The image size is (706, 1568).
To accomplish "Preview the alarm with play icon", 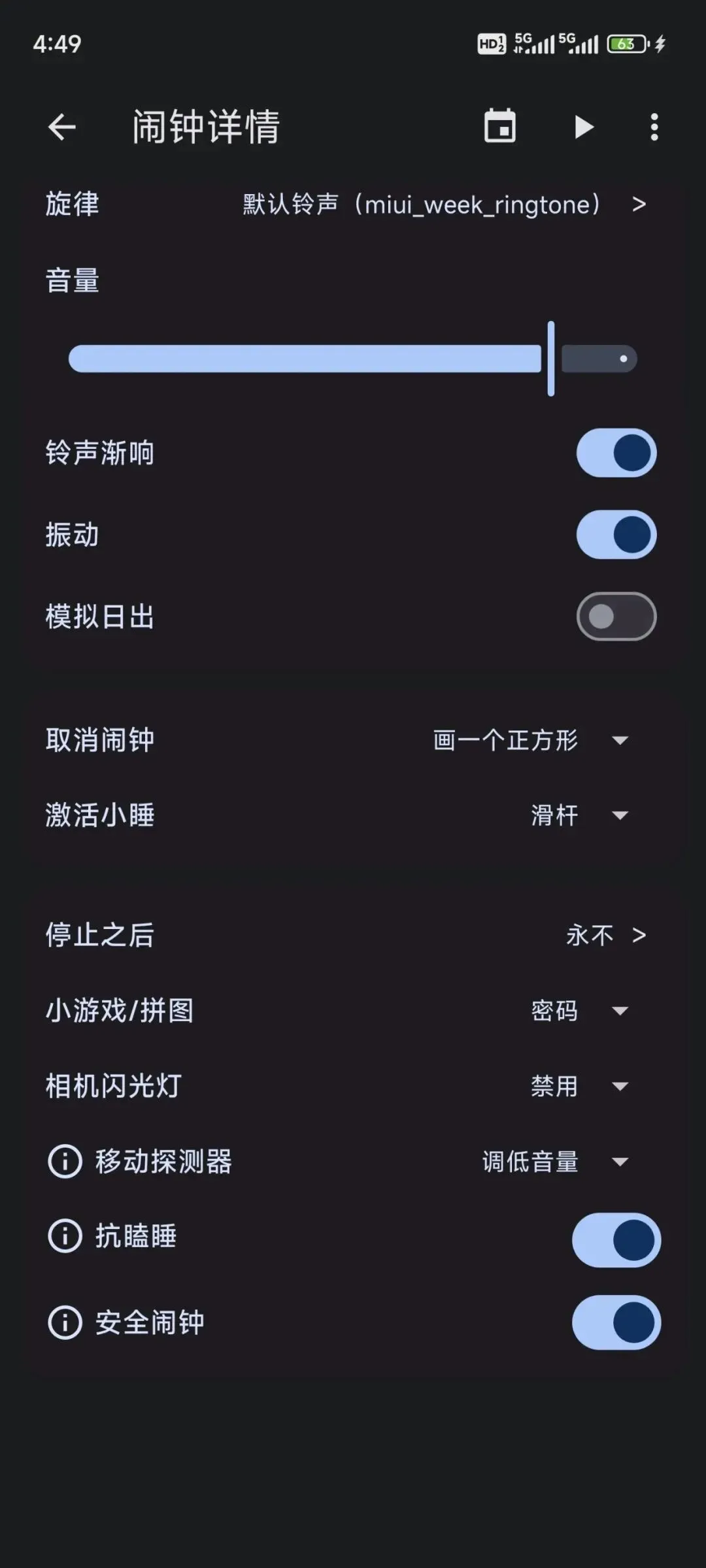I will [x=583, y=127].
